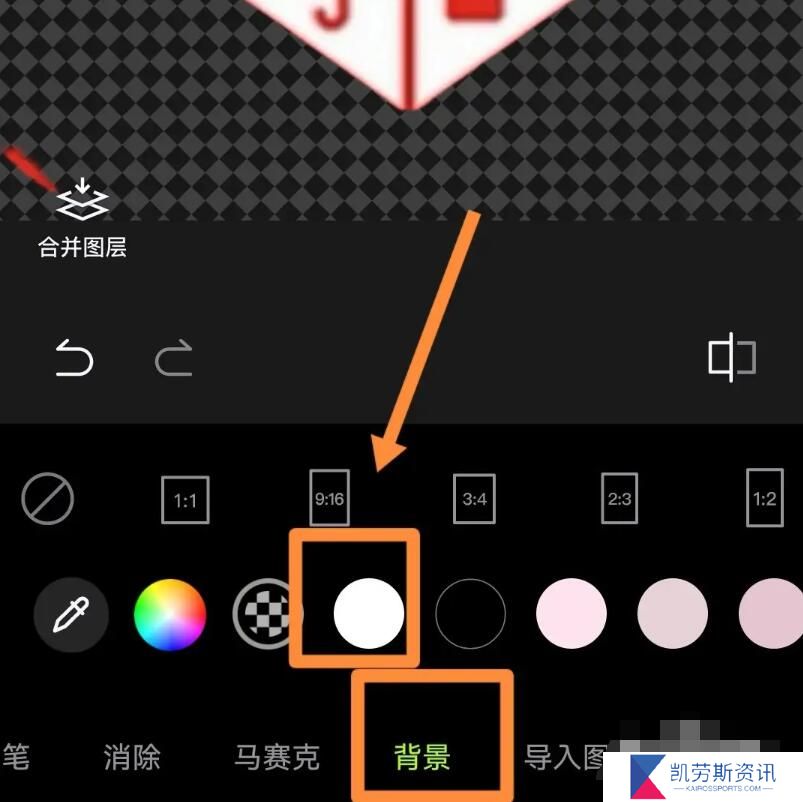Choose the 1:2 canvas ratio
The image size is (803, 802).
click(x=765, y=497)
